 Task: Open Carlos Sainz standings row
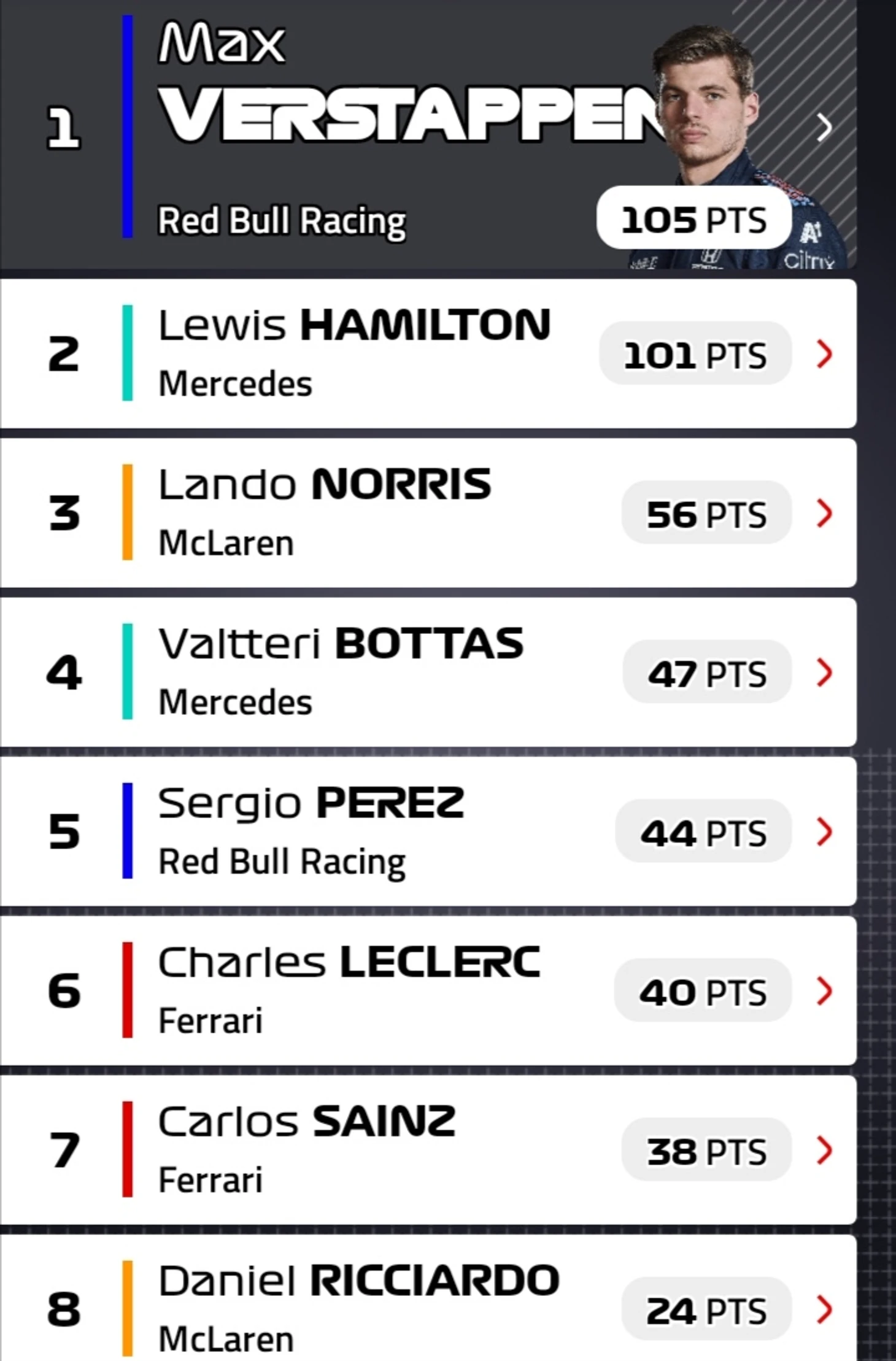(x=428, y=1150)
